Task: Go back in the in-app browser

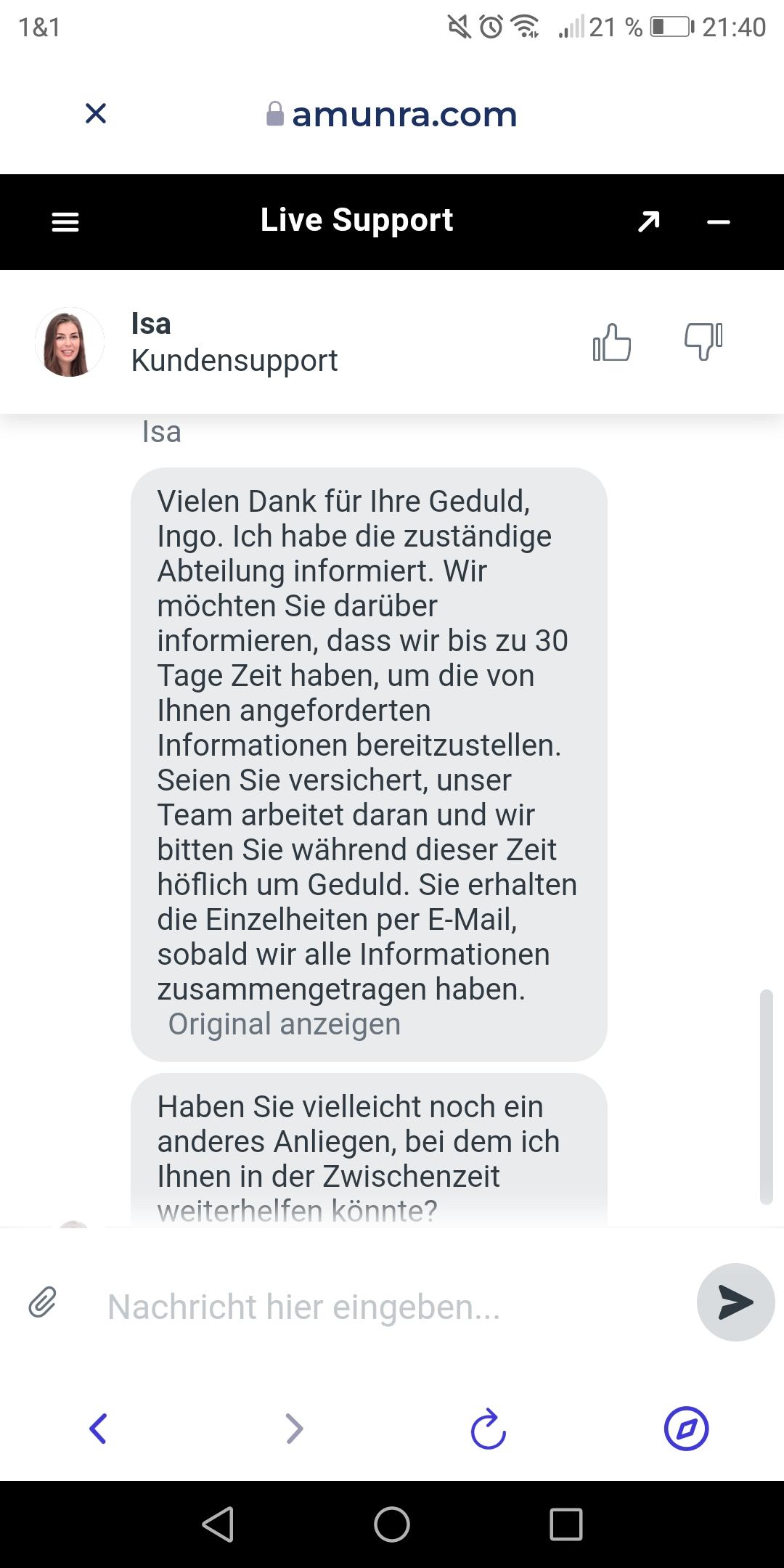Action: point(98,1429)
